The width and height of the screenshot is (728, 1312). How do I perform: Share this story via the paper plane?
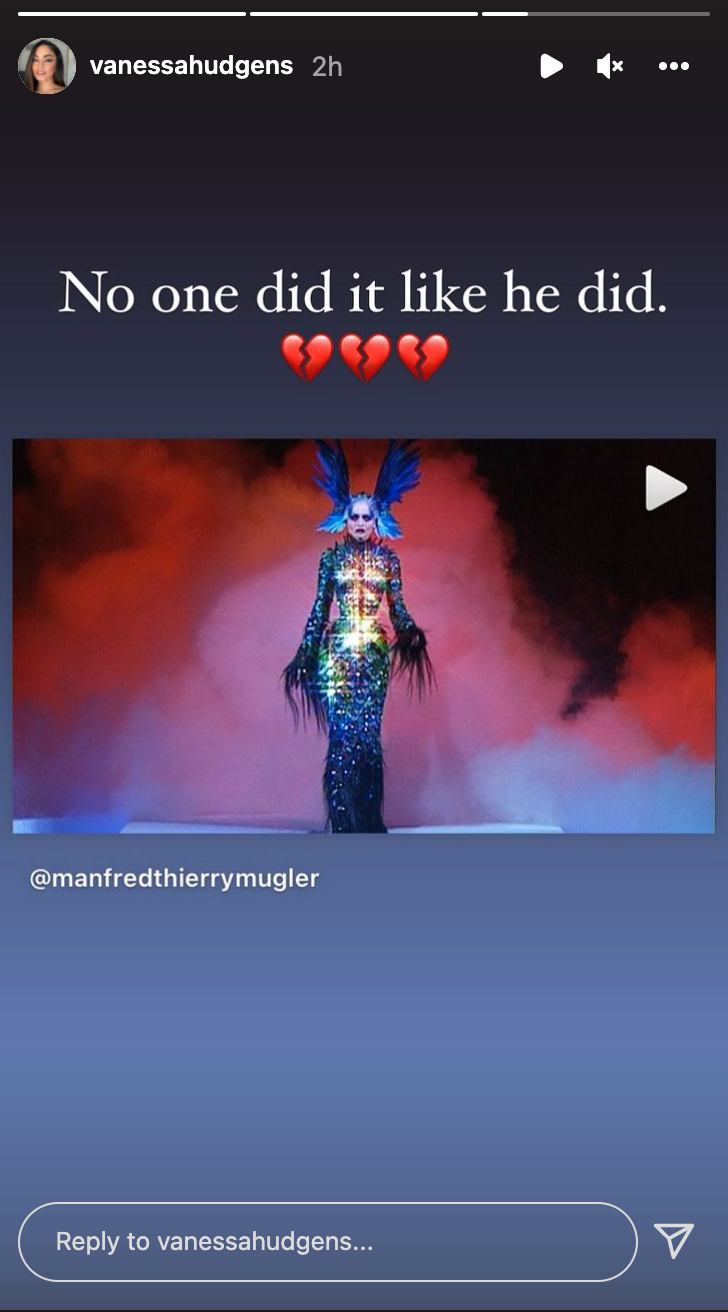point(674,1241)
